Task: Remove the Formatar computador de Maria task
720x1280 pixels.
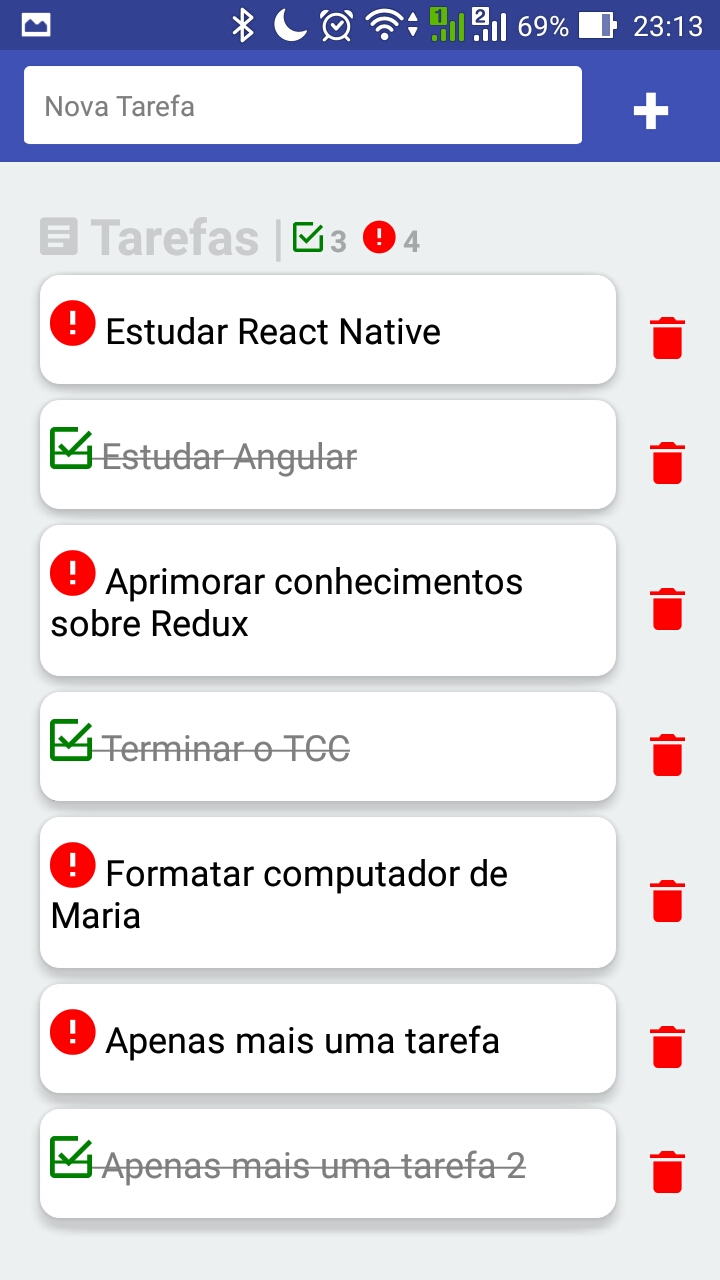Action: pyautogui.click(x=668, y=901)
